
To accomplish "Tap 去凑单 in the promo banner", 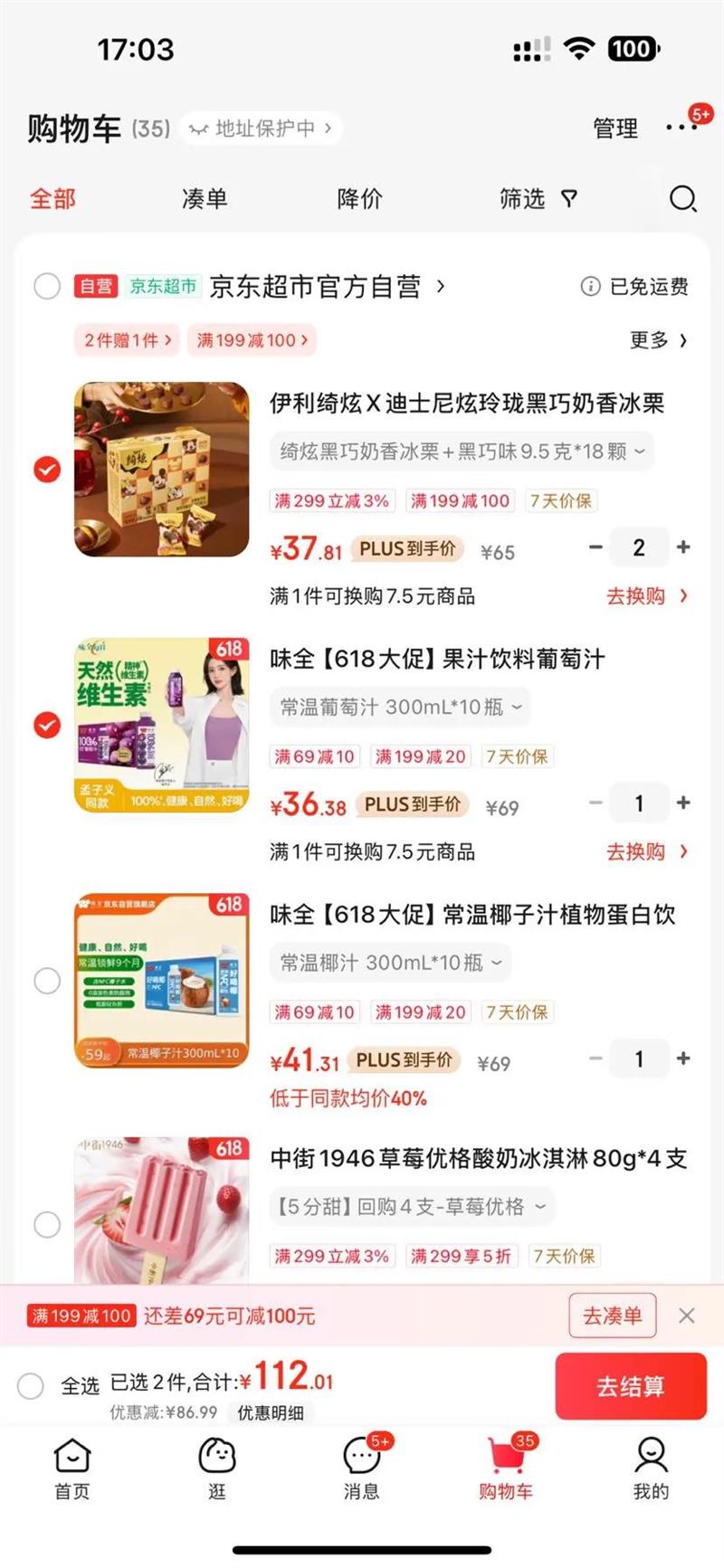I will coord(613,1316).
